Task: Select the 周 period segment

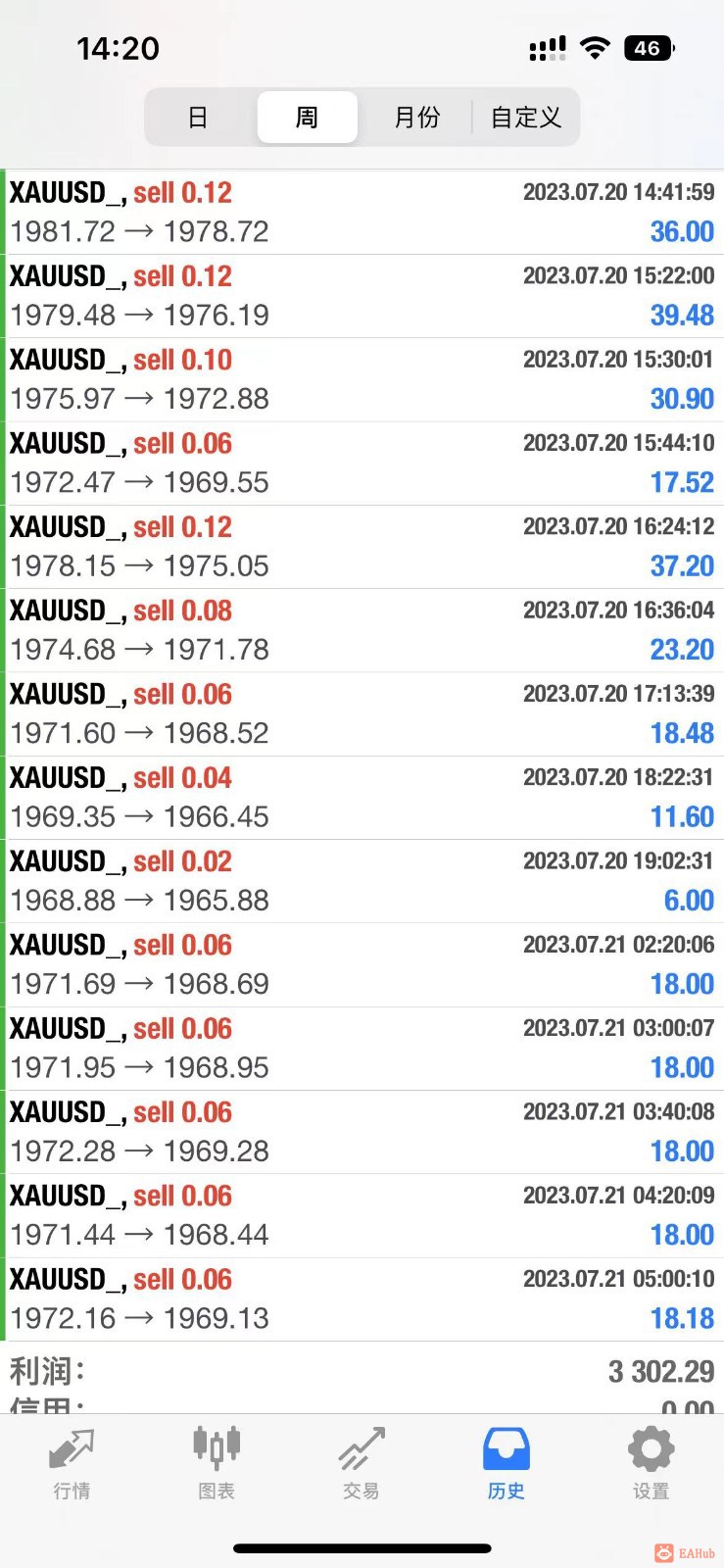Action: coord(307,118)
